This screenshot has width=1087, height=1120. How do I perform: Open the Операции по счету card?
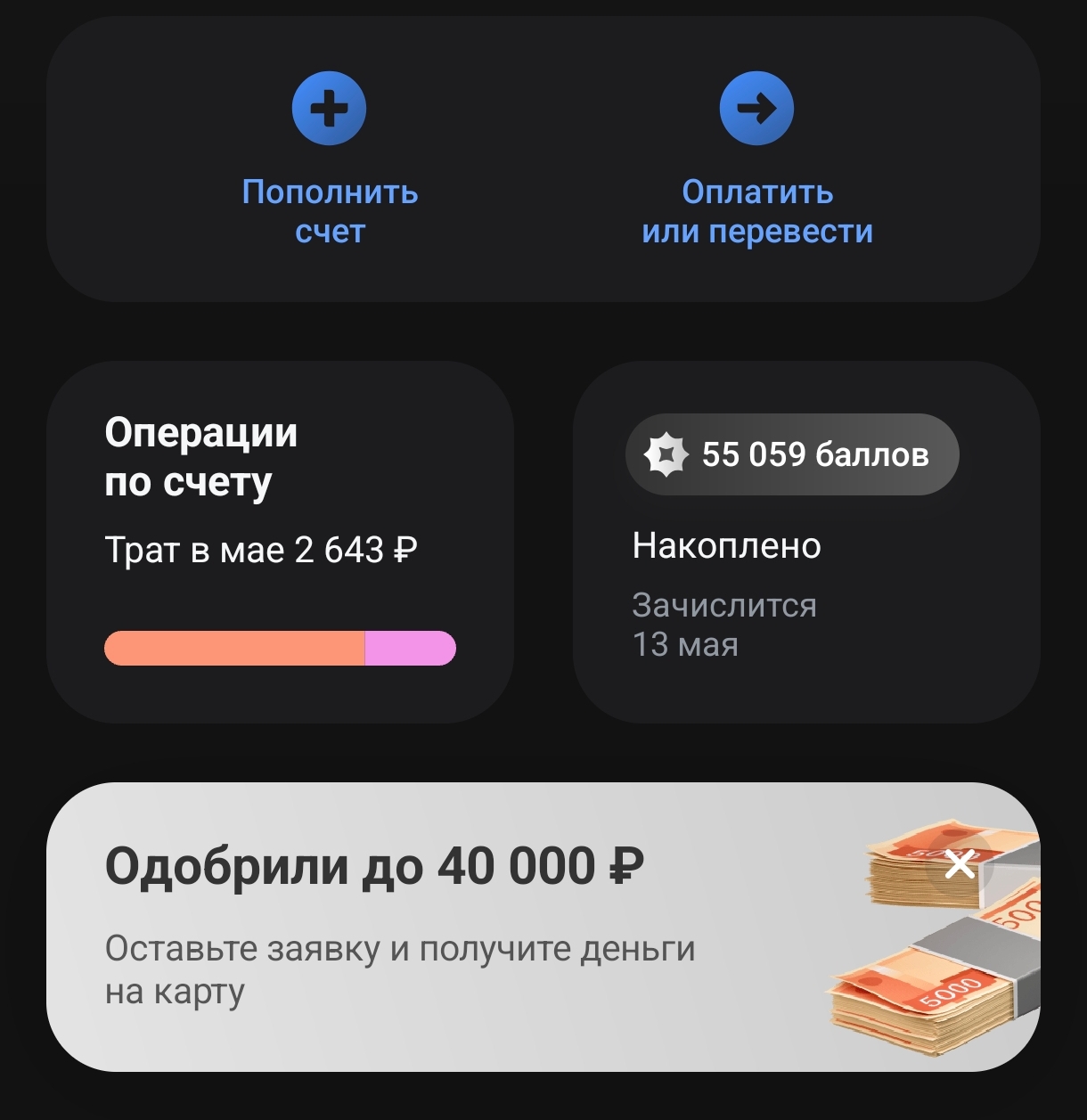280,542
